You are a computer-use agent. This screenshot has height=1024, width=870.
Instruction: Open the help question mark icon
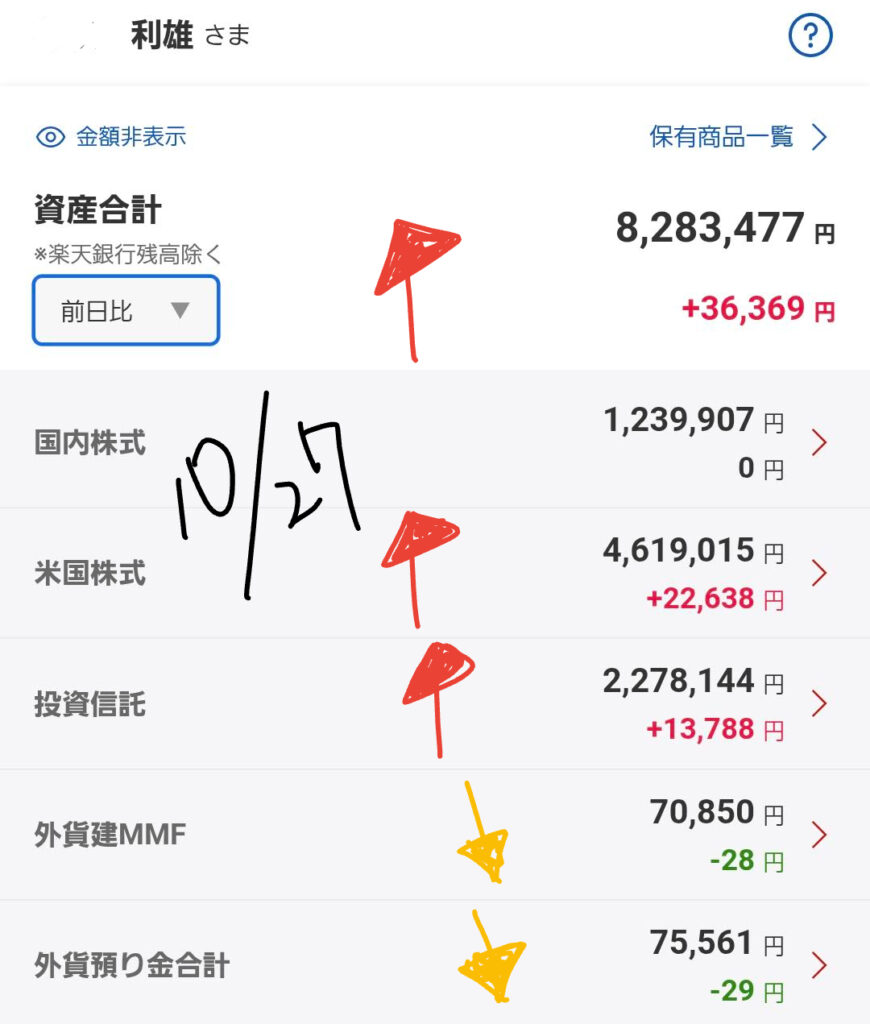810,37
